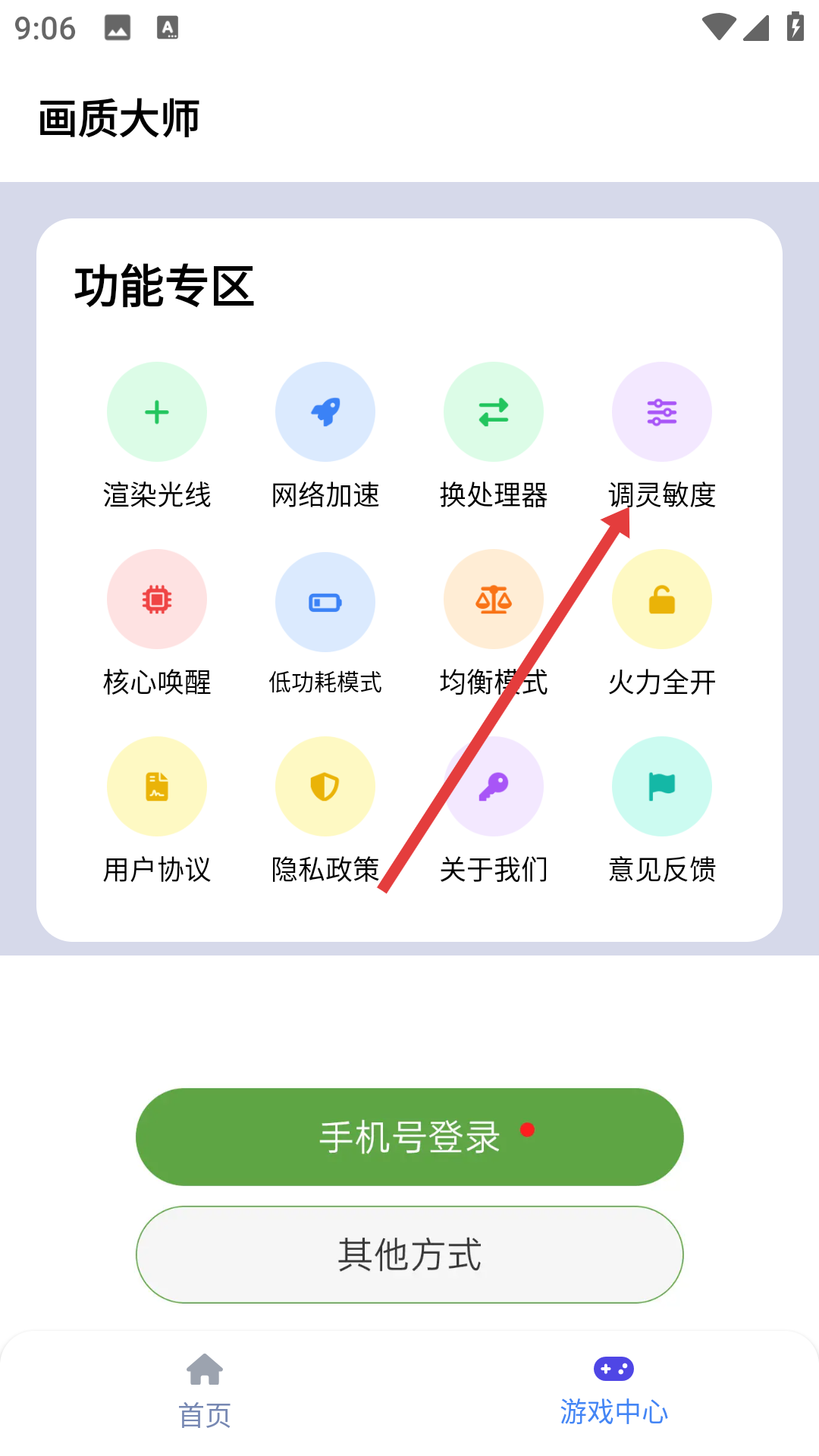Turn on 火力全开 full power
The image size is (819, 1456).
coord(662,600)
